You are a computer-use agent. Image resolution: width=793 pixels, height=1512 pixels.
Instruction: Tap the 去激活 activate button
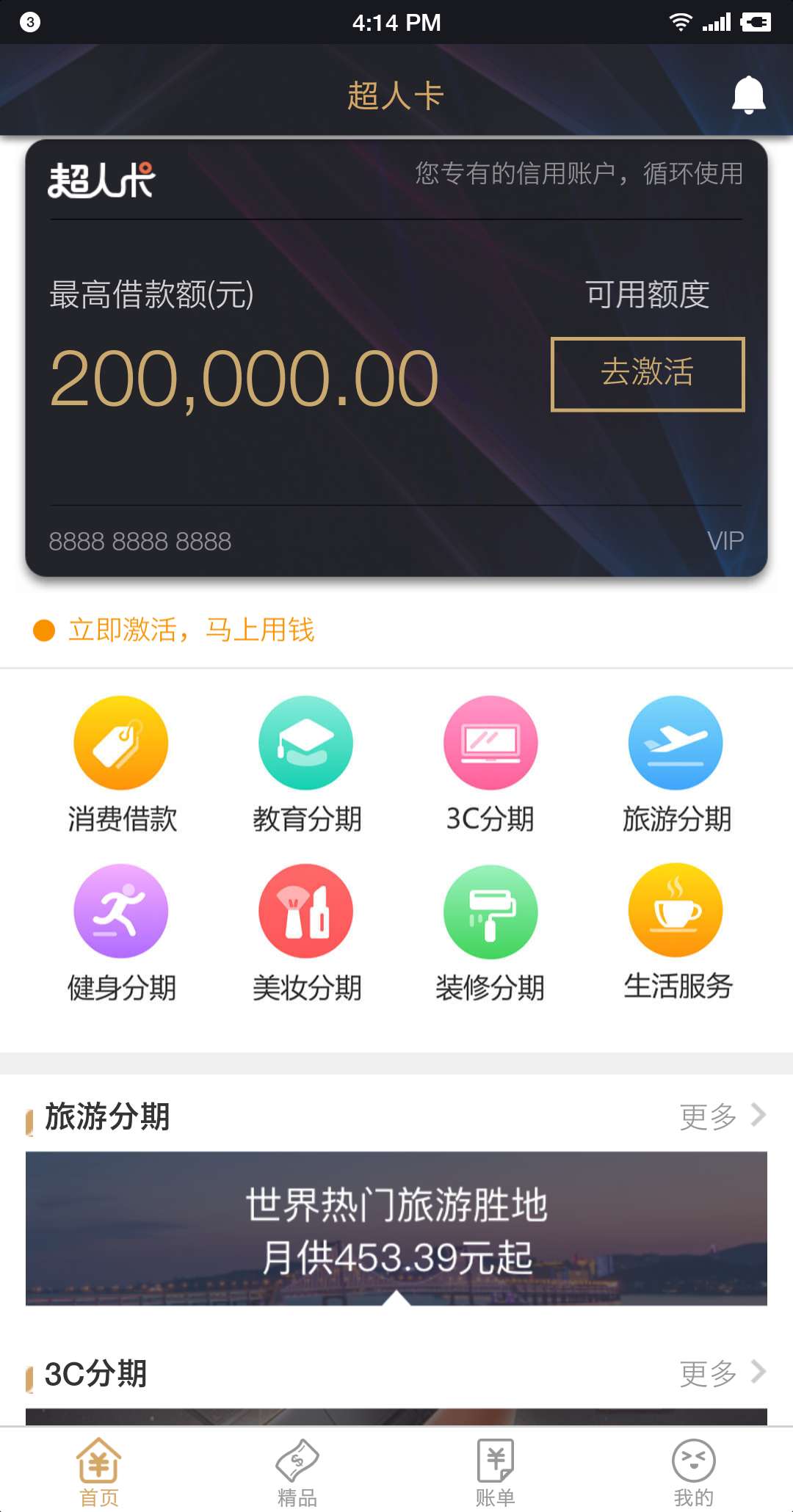tap(648, 374)
